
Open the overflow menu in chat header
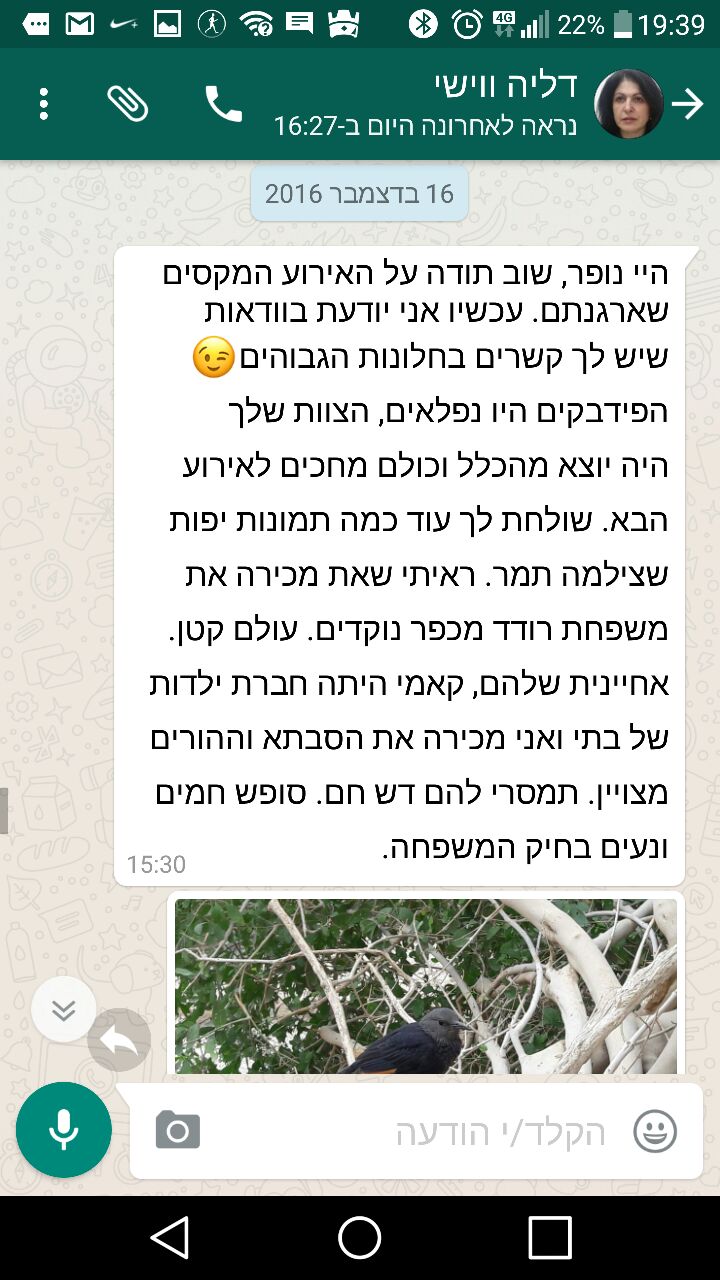tap(44, 104)
